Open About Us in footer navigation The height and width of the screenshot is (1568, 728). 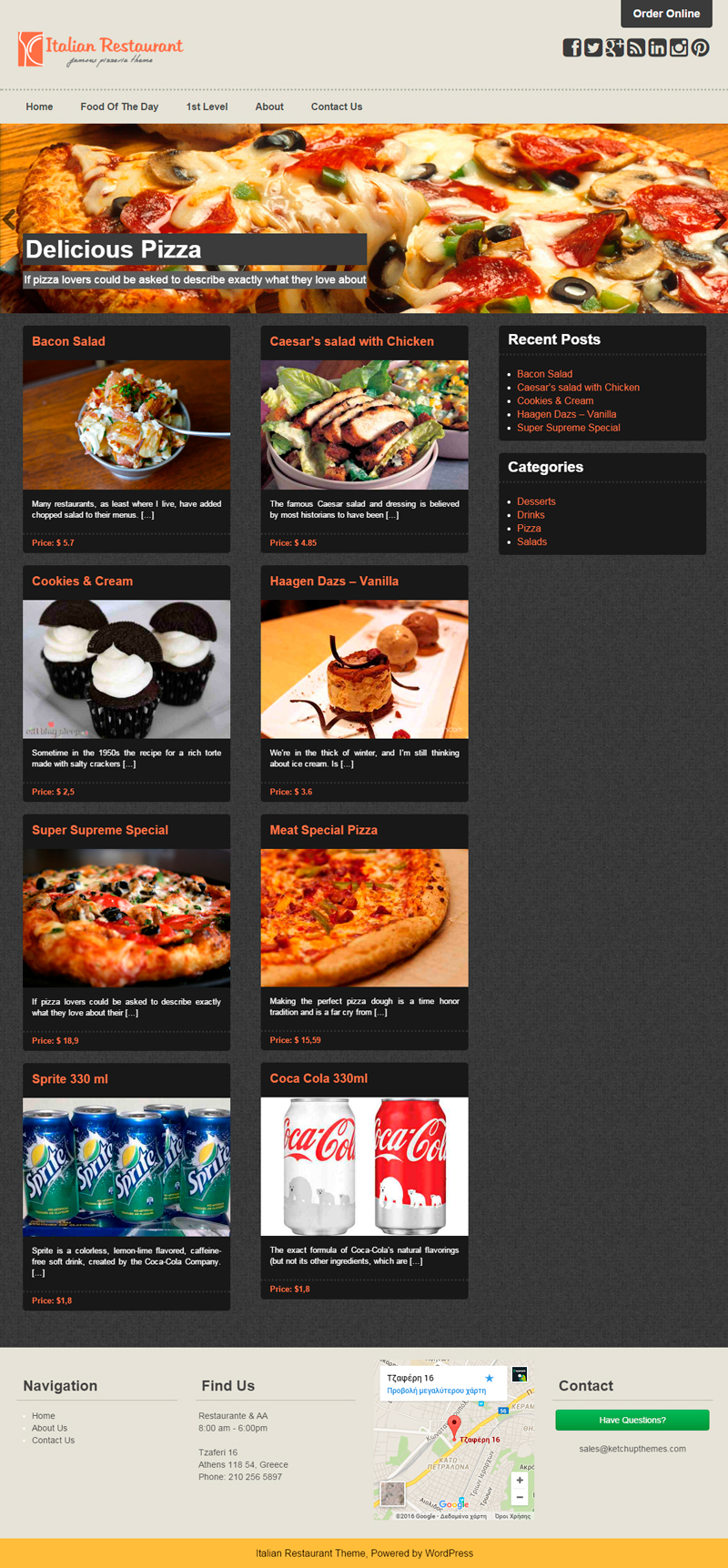coord(49,1428)
